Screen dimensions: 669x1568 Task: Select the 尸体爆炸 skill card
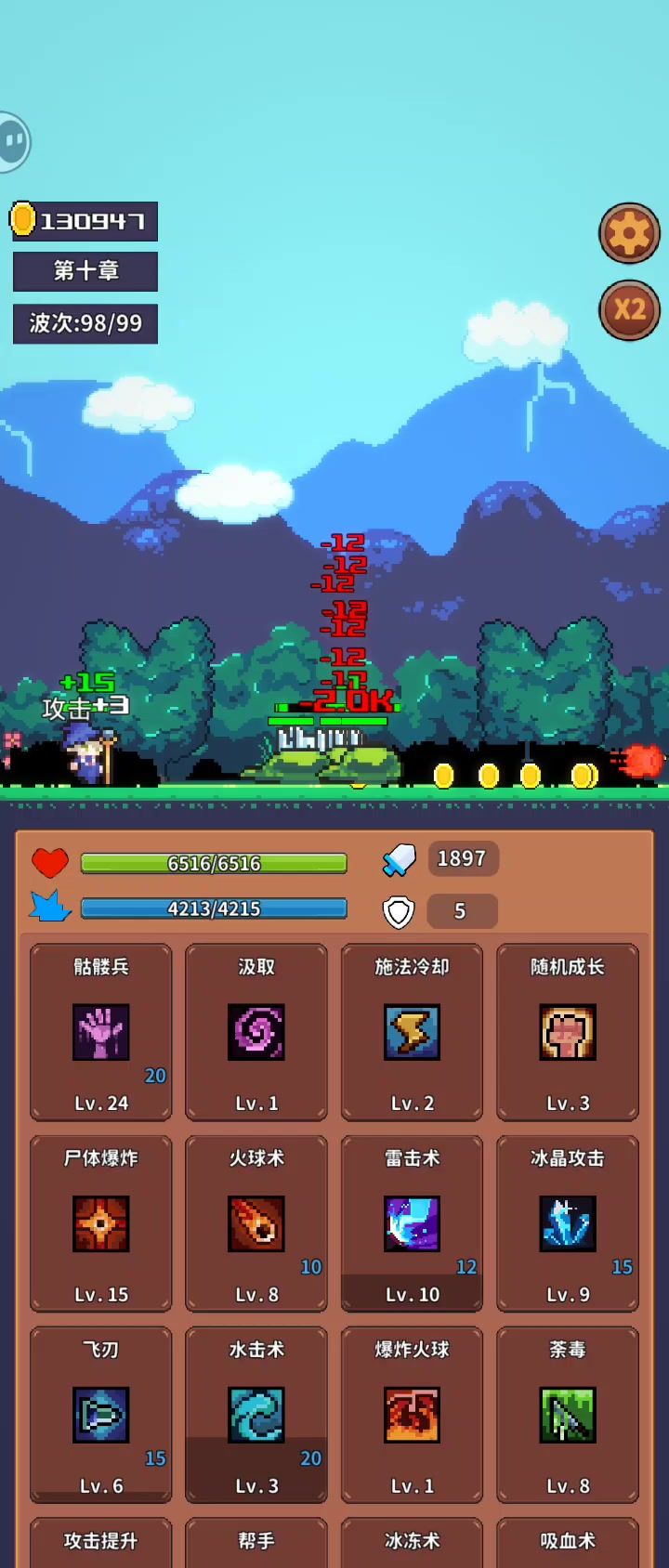(101, 1223)
